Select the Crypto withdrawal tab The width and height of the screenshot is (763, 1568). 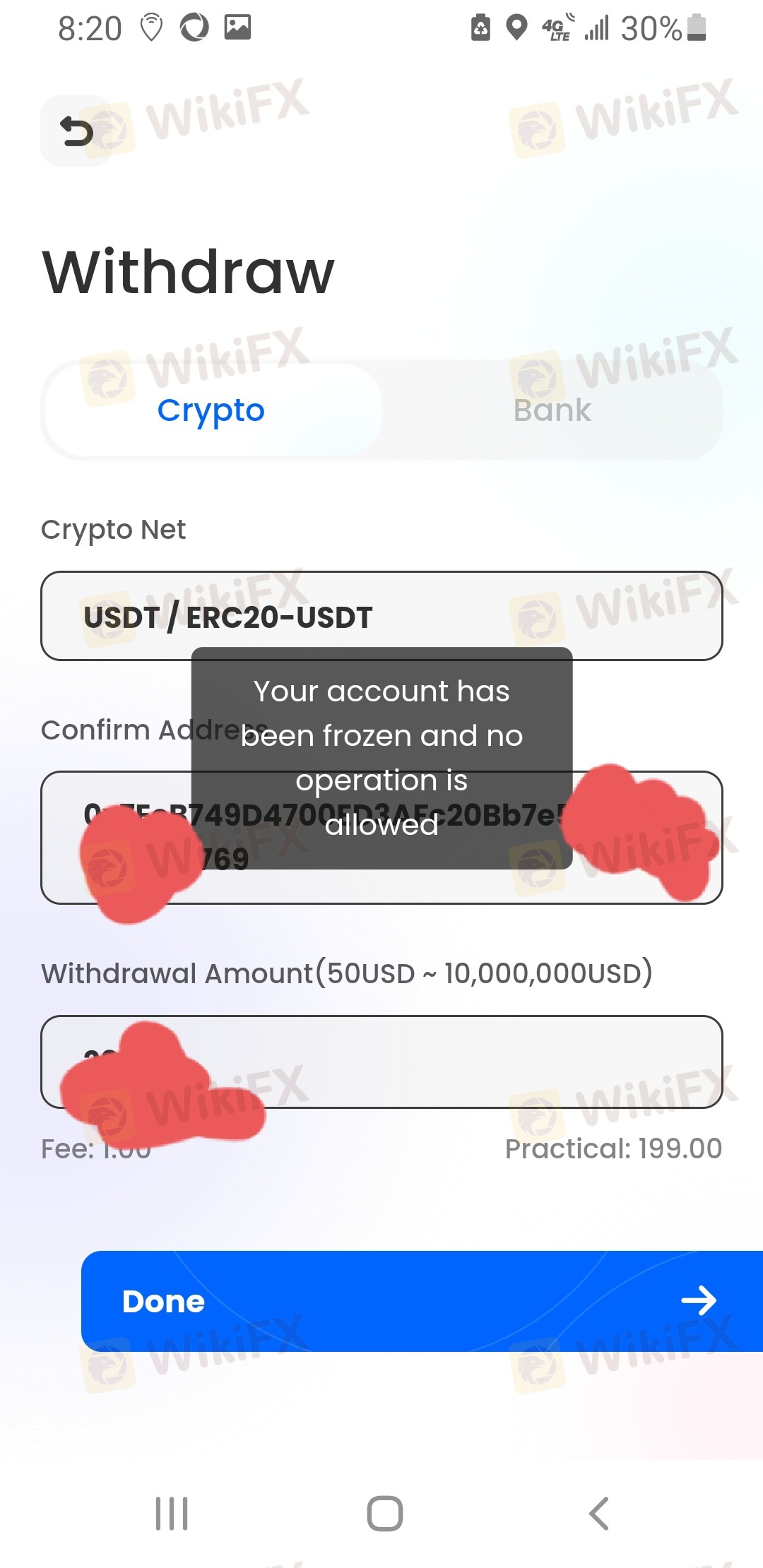(x=212, y=410)
